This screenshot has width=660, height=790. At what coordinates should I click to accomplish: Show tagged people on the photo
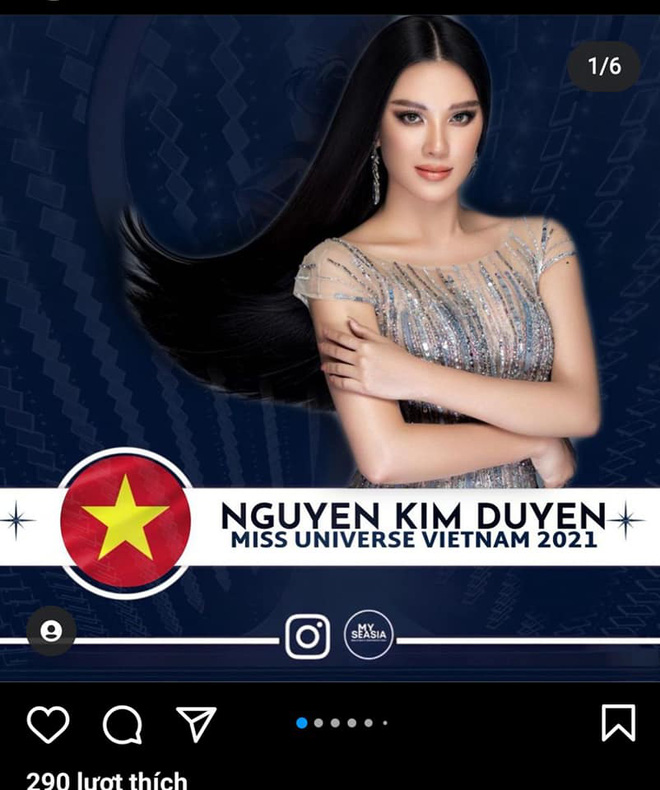(51, 631)
